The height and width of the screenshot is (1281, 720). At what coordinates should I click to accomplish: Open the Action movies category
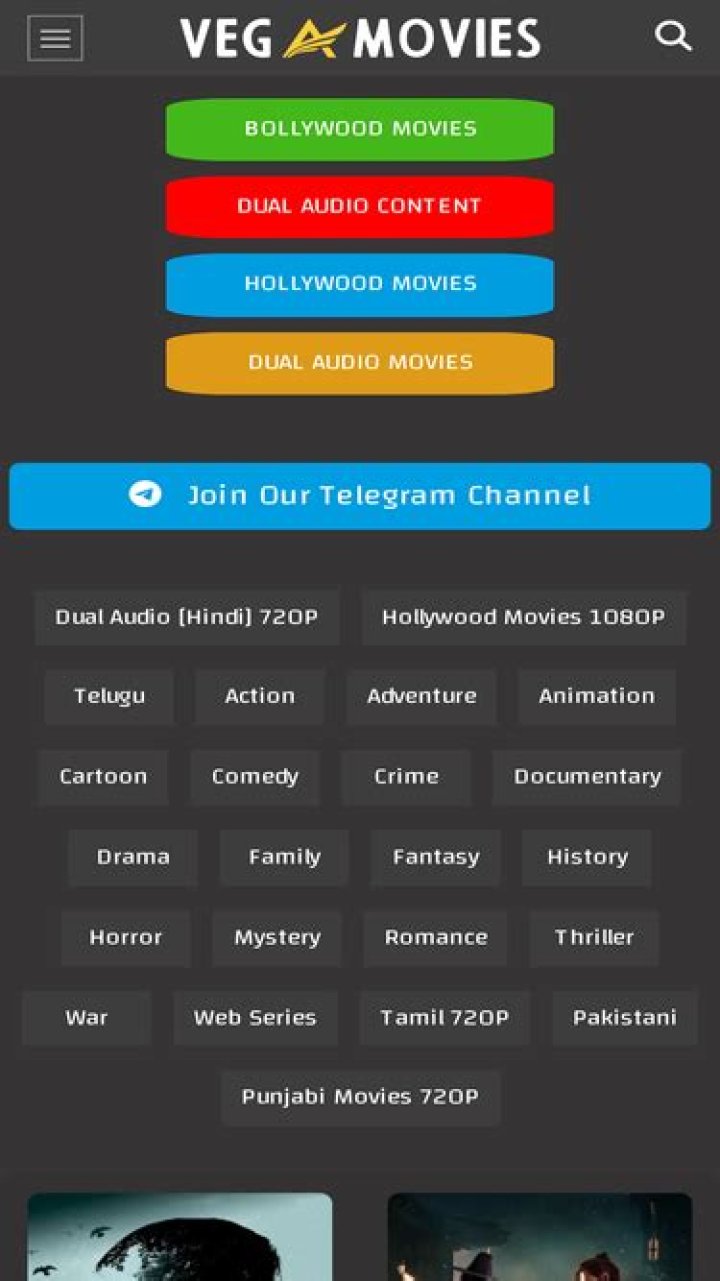[259, 697]
